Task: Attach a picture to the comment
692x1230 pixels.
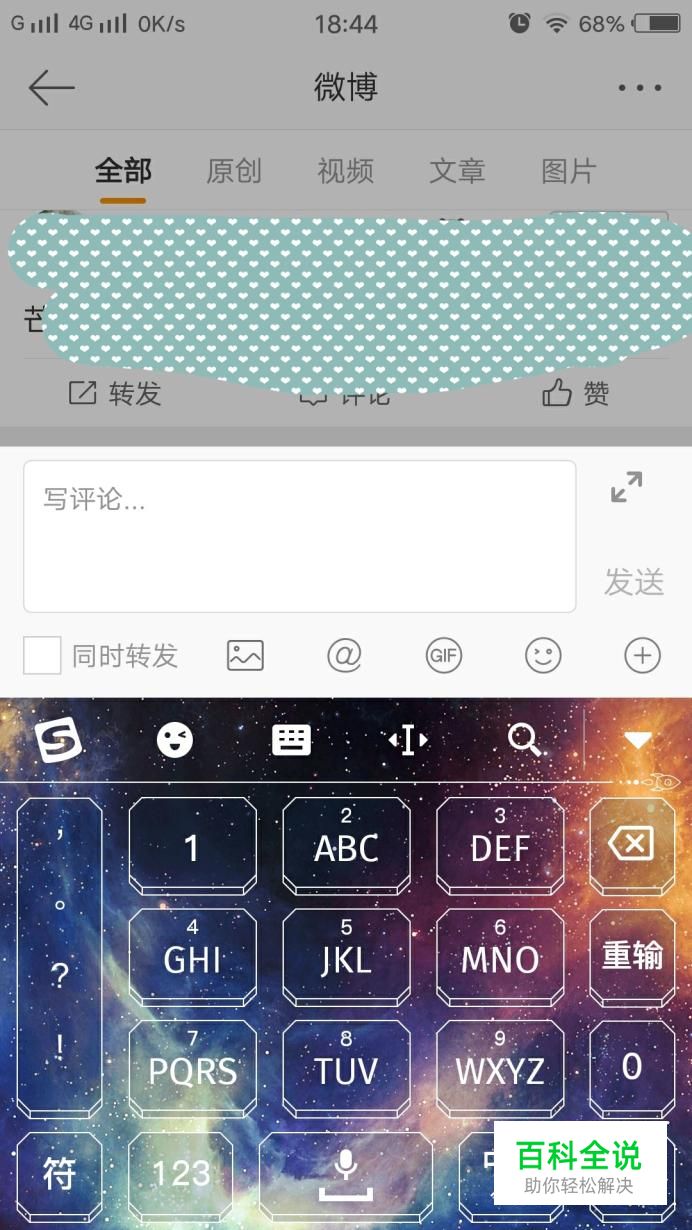Action: tap(245, 656)
